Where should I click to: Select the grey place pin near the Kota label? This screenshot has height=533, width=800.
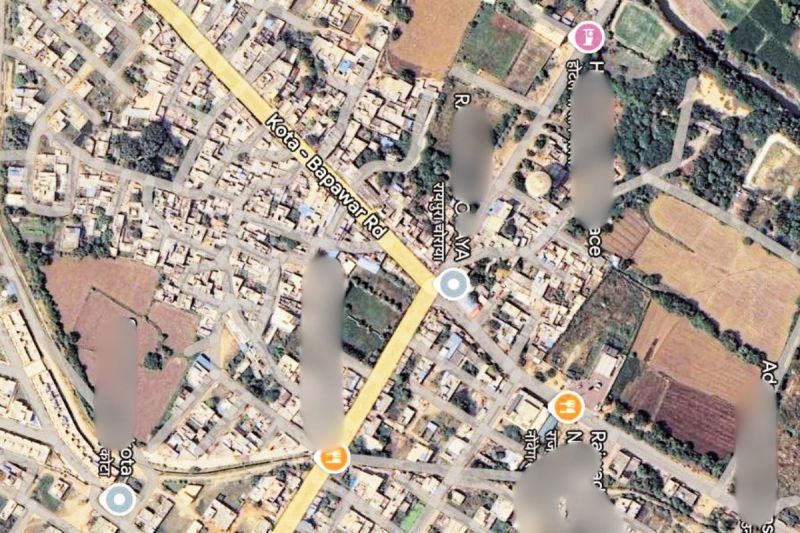pyautogui.click(x=122, y=497)
